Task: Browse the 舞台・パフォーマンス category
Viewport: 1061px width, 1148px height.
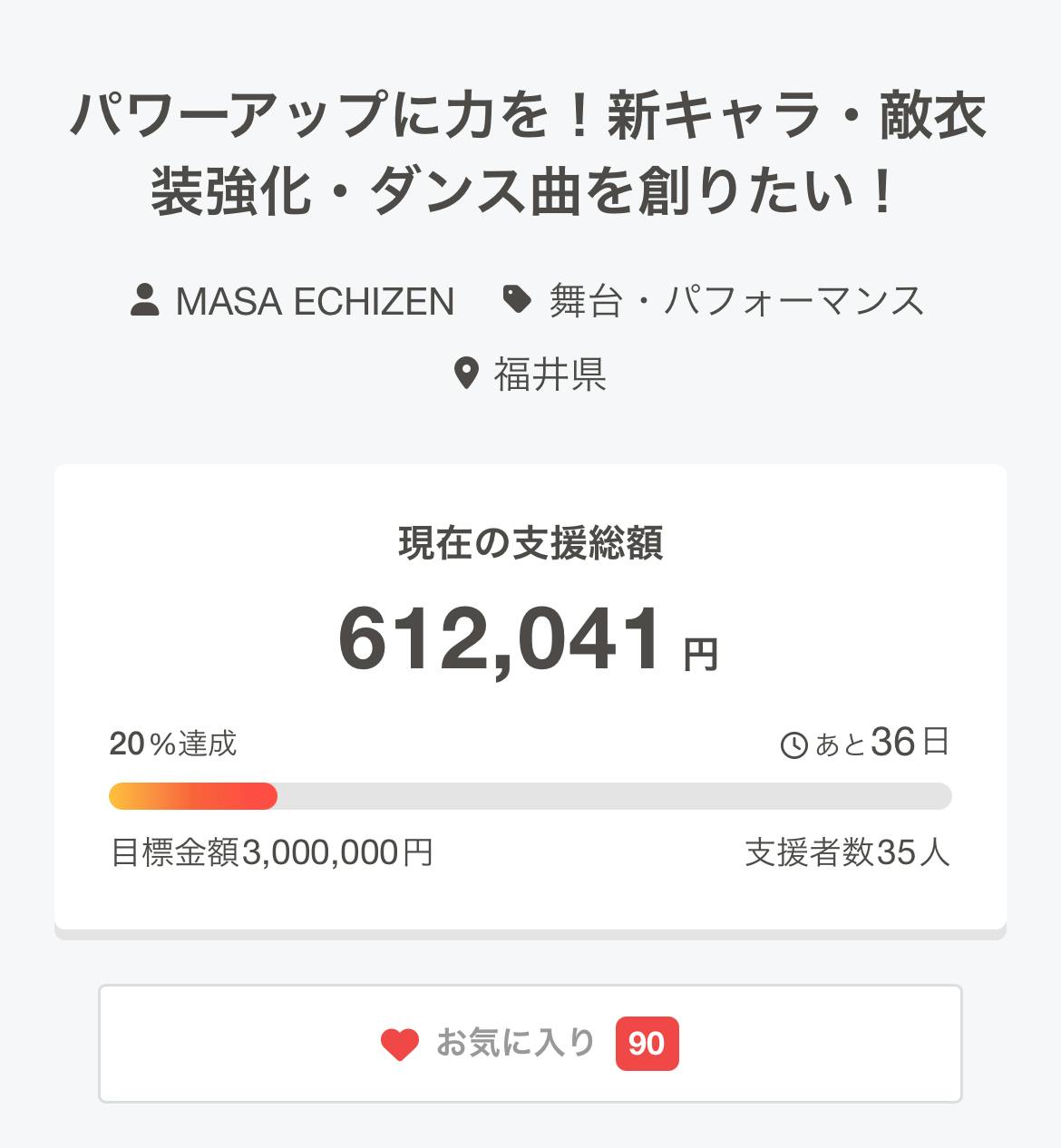Action: (735, 301)
